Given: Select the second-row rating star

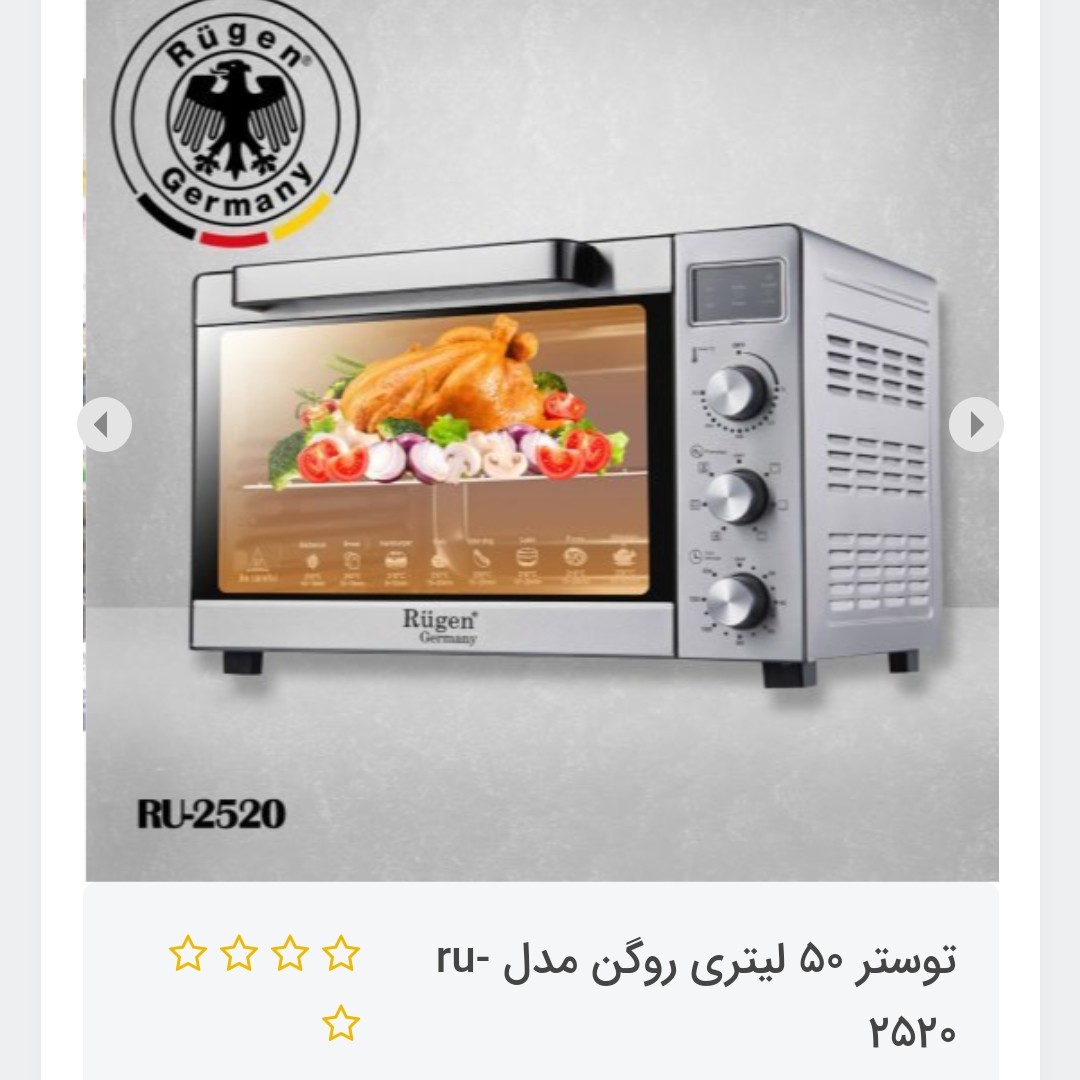Looking at the screenshot, I should (340, 1024).
